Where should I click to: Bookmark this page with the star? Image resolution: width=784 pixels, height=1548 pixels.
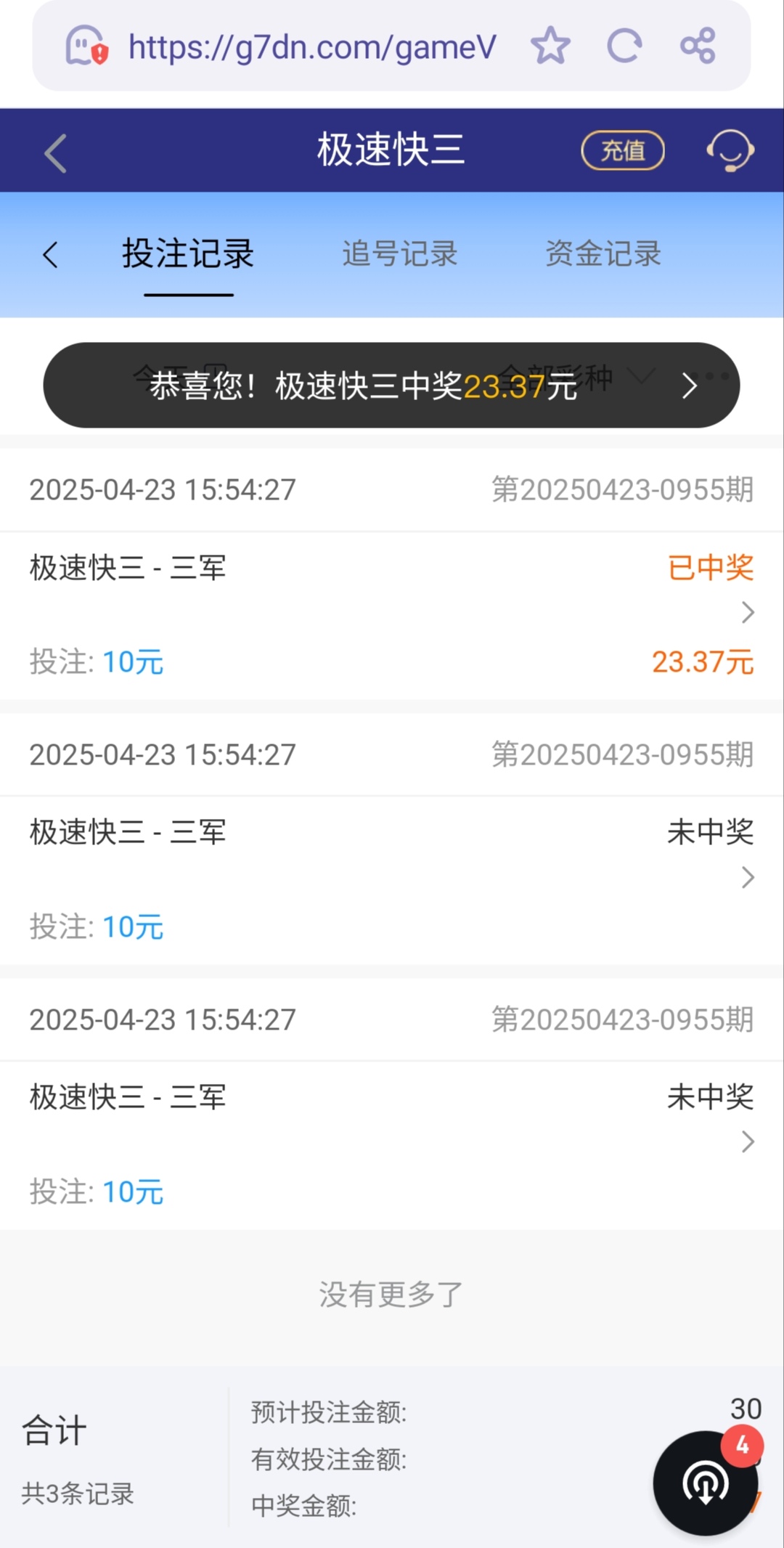pos(550,46)
